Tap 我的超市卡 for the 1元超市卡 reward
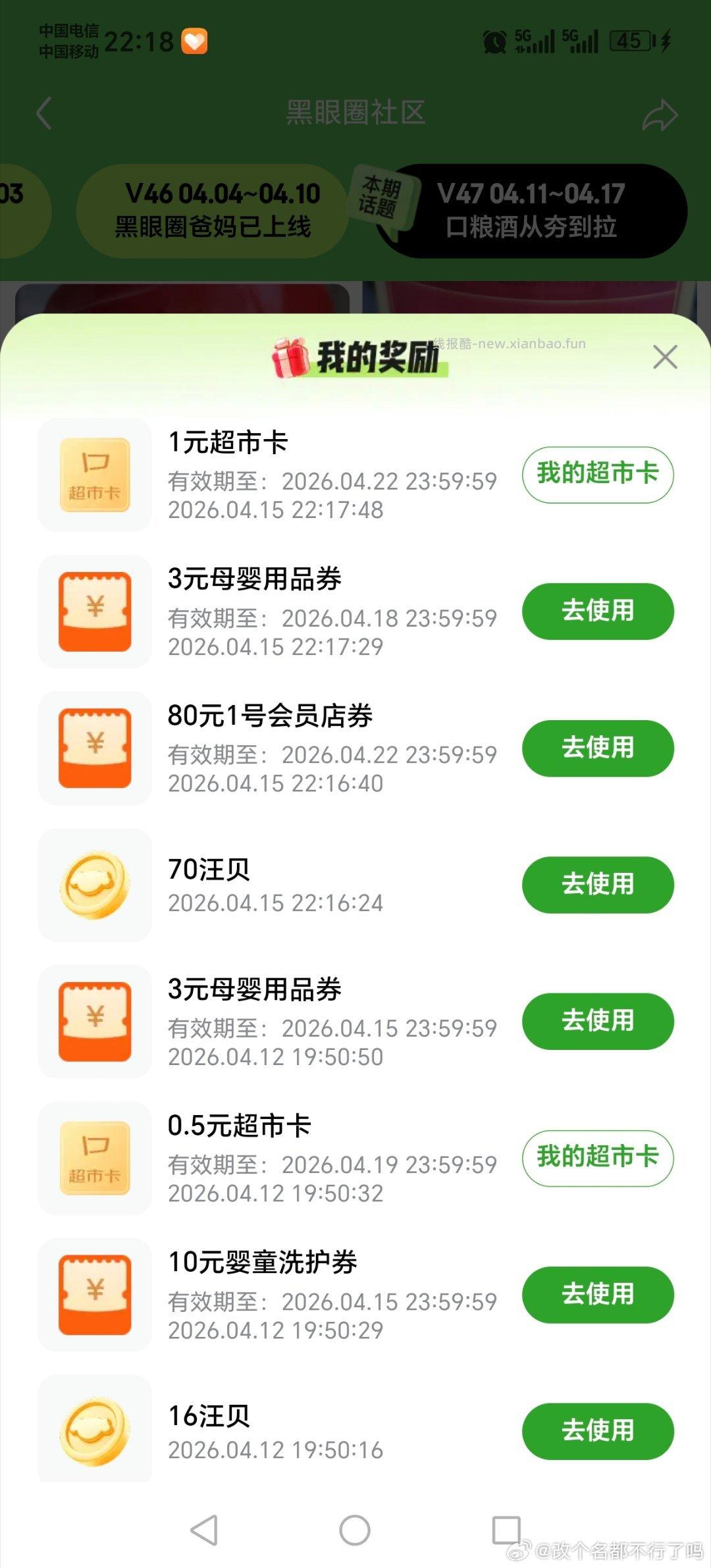Screen dimensions: 711x1568 [x=596, y=474]
